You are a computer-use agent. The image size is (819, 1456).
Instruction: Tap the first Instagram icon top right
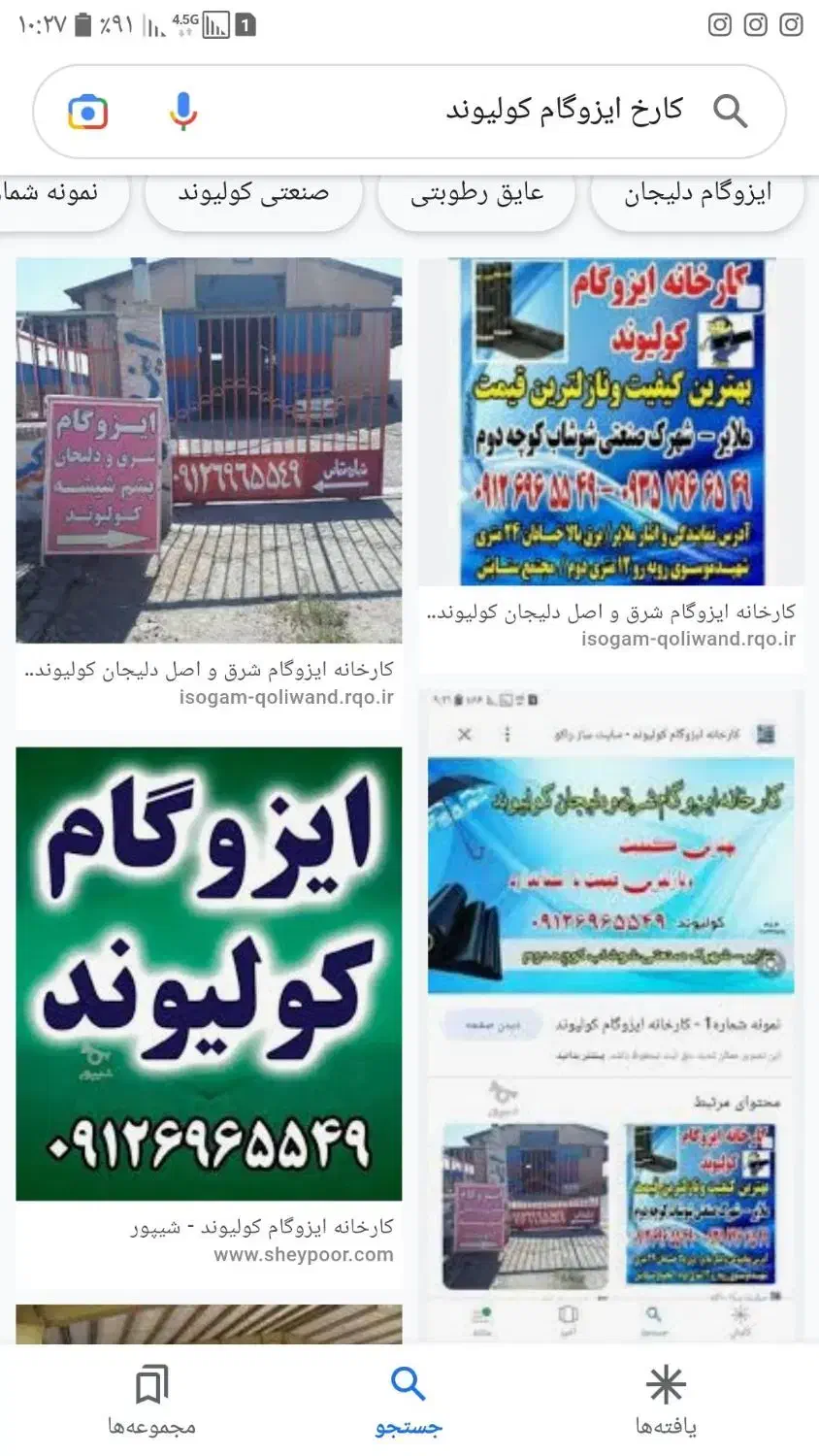pyautogui.click(x=719, y=23)
